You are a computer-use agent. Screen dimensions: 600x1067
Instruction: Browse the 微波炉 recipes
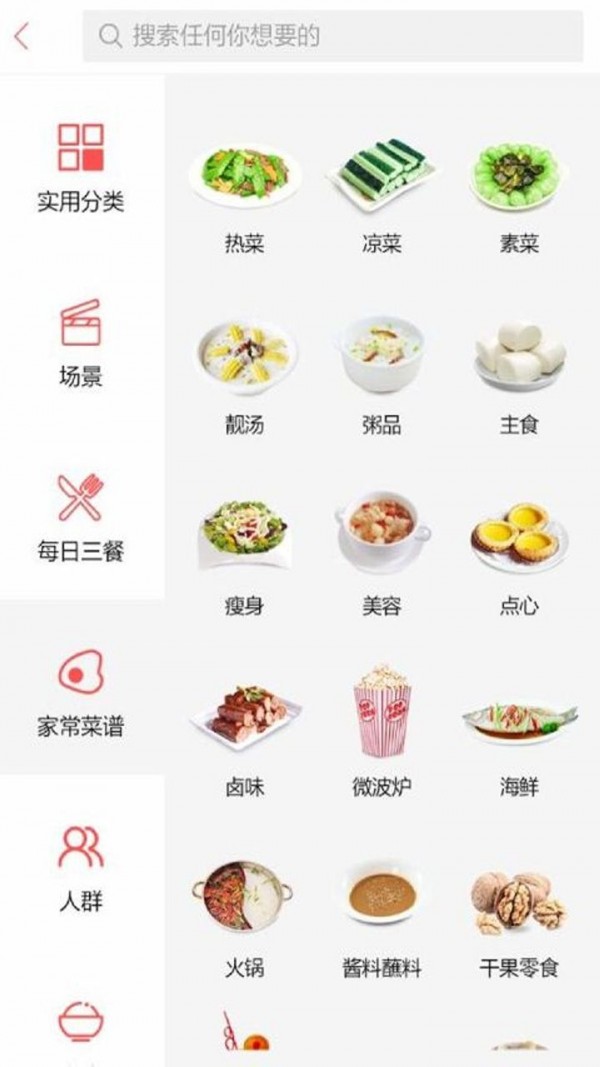(x=382, y=735)
